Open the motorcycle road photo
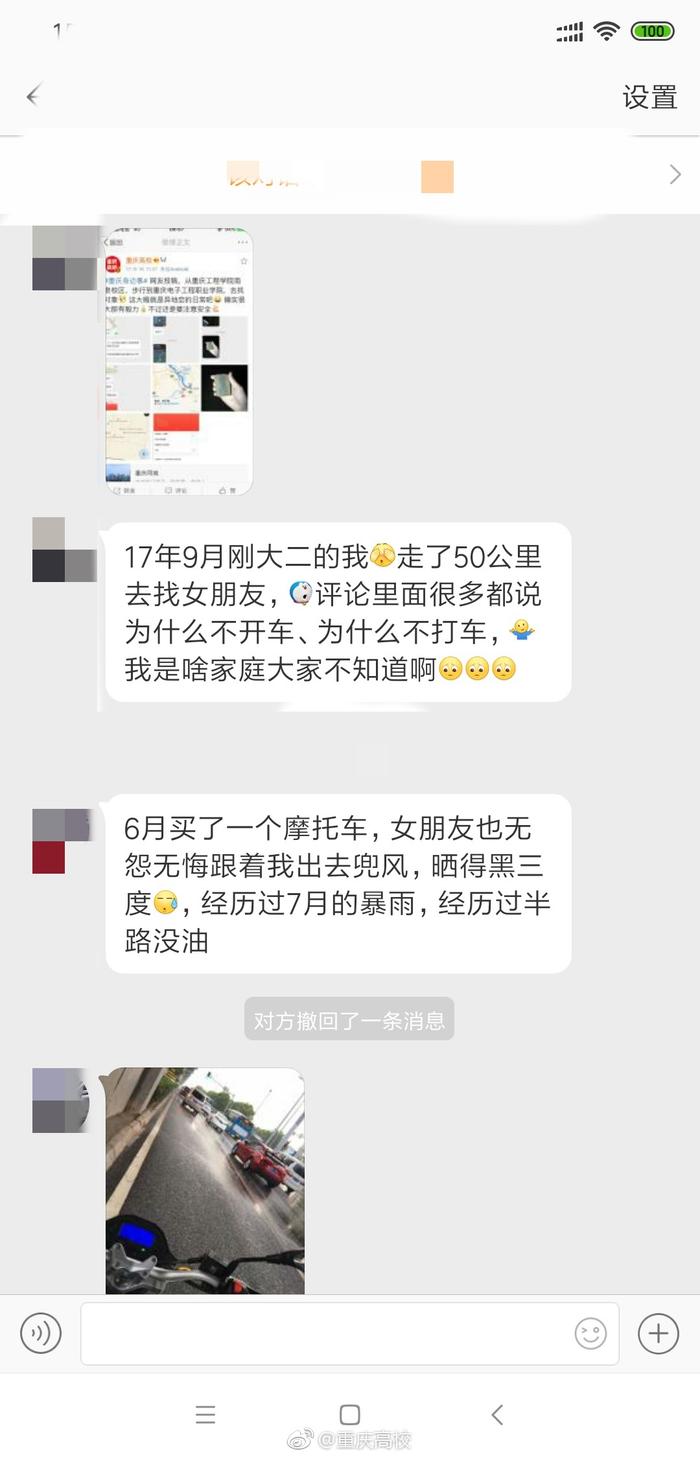This screenshot has width=700, height=1457. tap(205, 1181)
